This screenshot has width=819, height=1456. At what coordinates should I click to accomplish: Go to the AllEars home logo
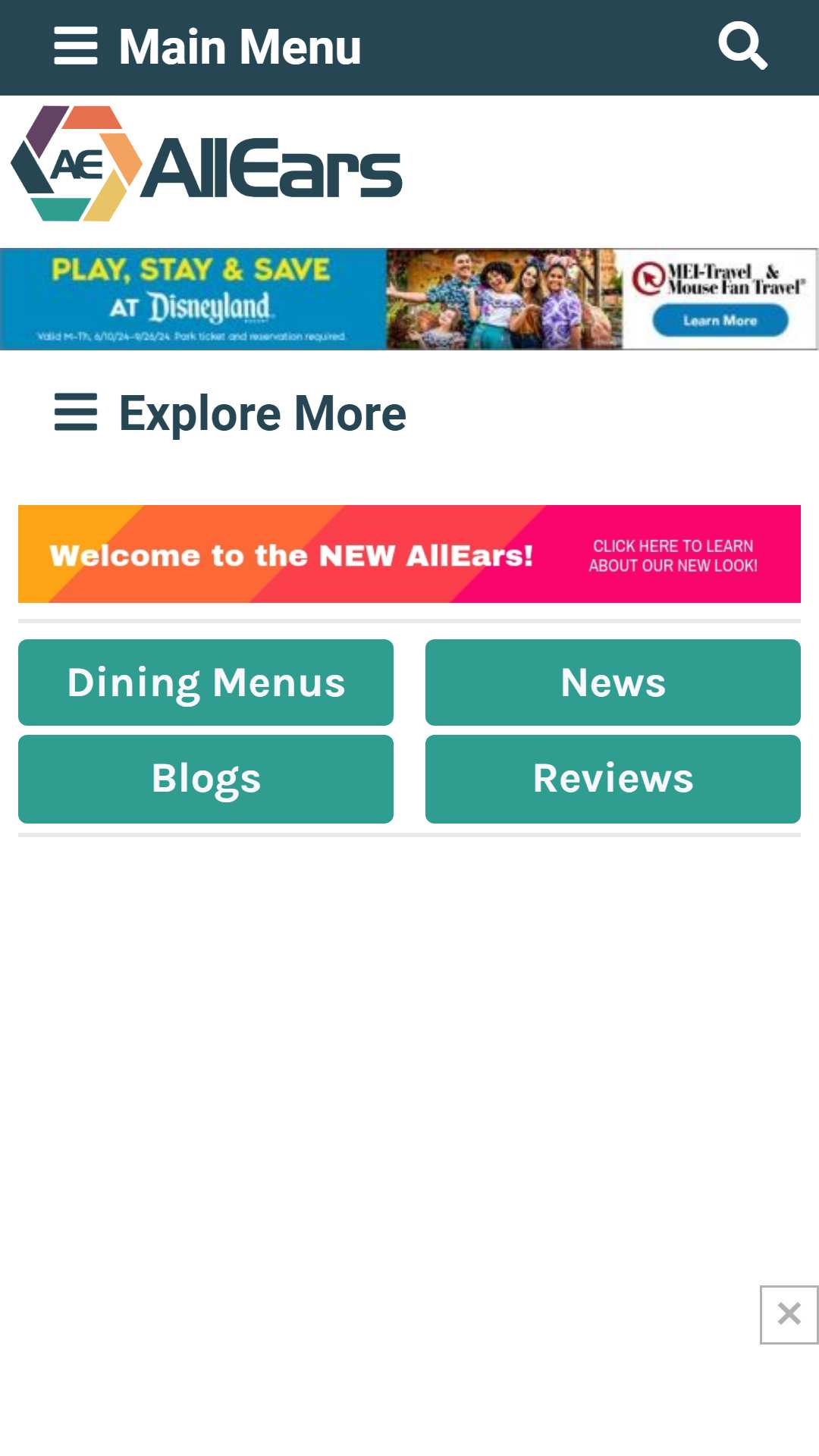pos(206,164)
